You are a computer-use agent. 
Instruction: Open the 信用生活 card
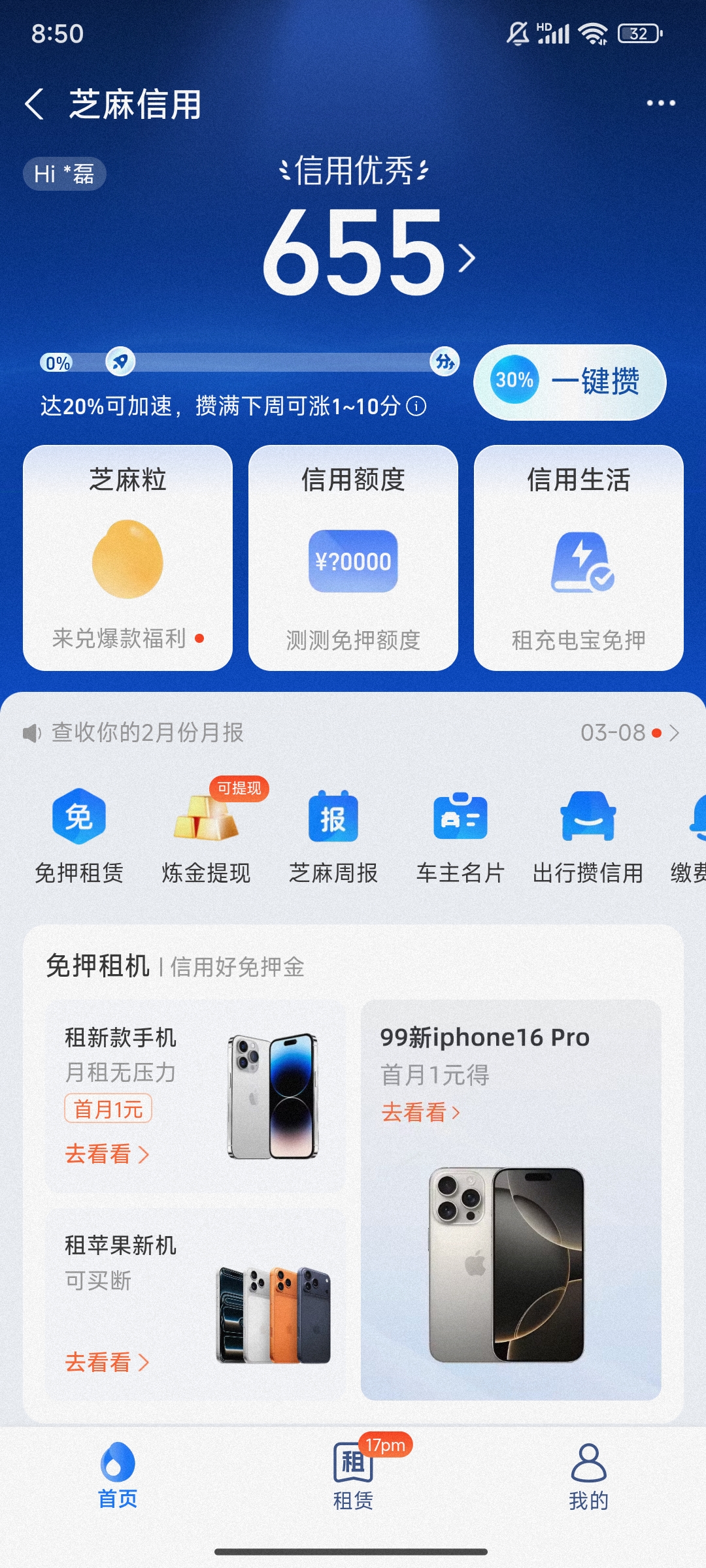[x=579, y=557]
